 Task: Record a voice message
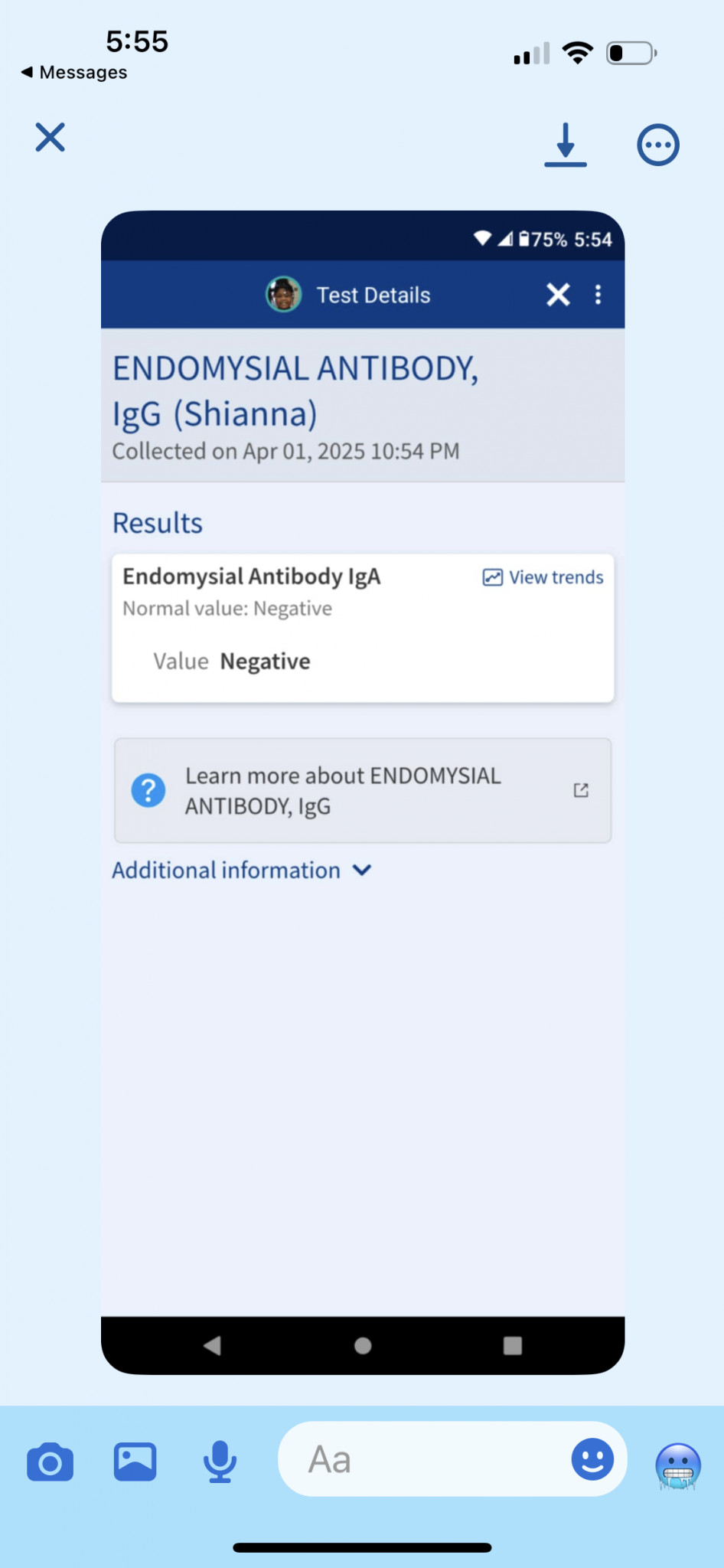220,1462
